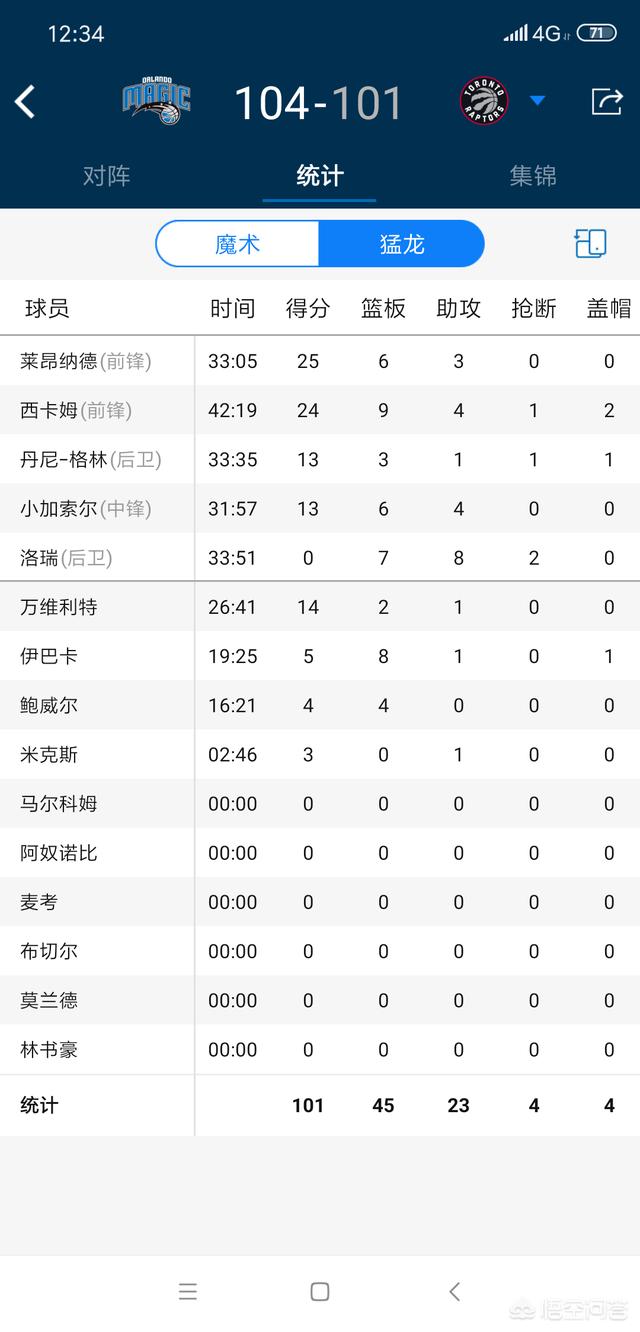
Task: Toggle landscape view with the rotate icon
Action: (590, 243)
